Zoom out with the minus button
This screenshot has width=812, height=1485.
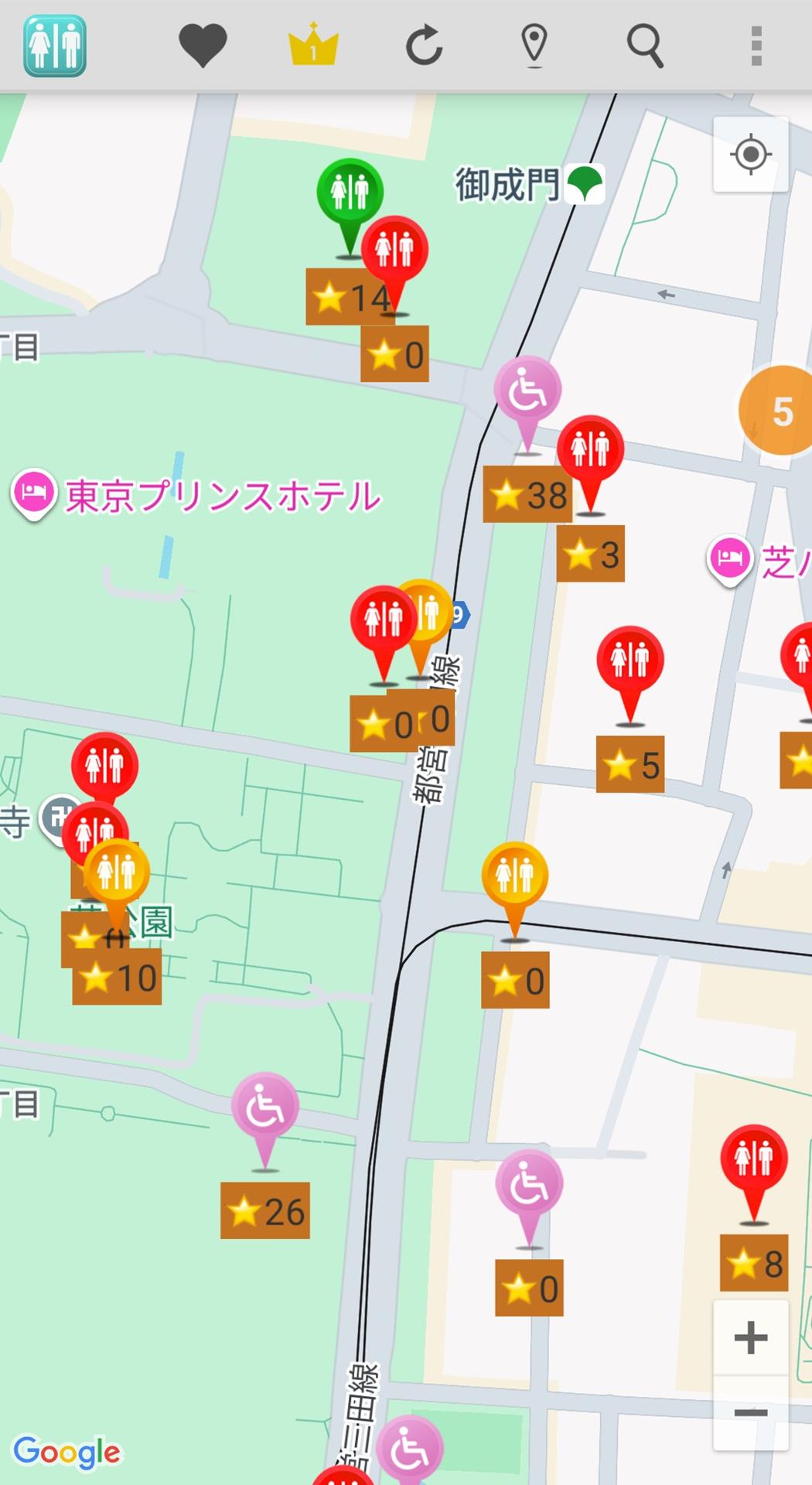pos(750,1413)
